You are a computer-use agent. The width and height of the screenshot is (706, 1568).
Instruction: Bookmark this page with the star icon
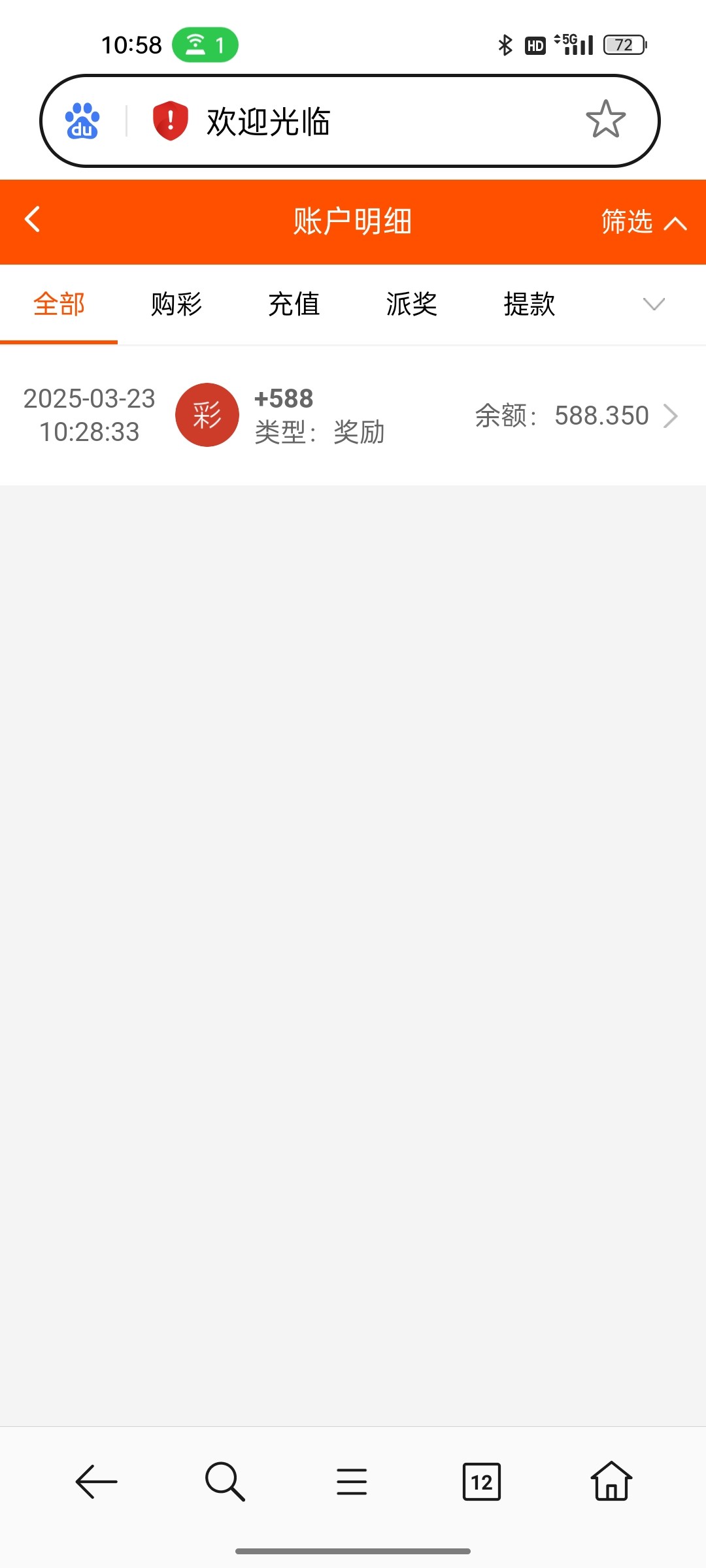605,120
